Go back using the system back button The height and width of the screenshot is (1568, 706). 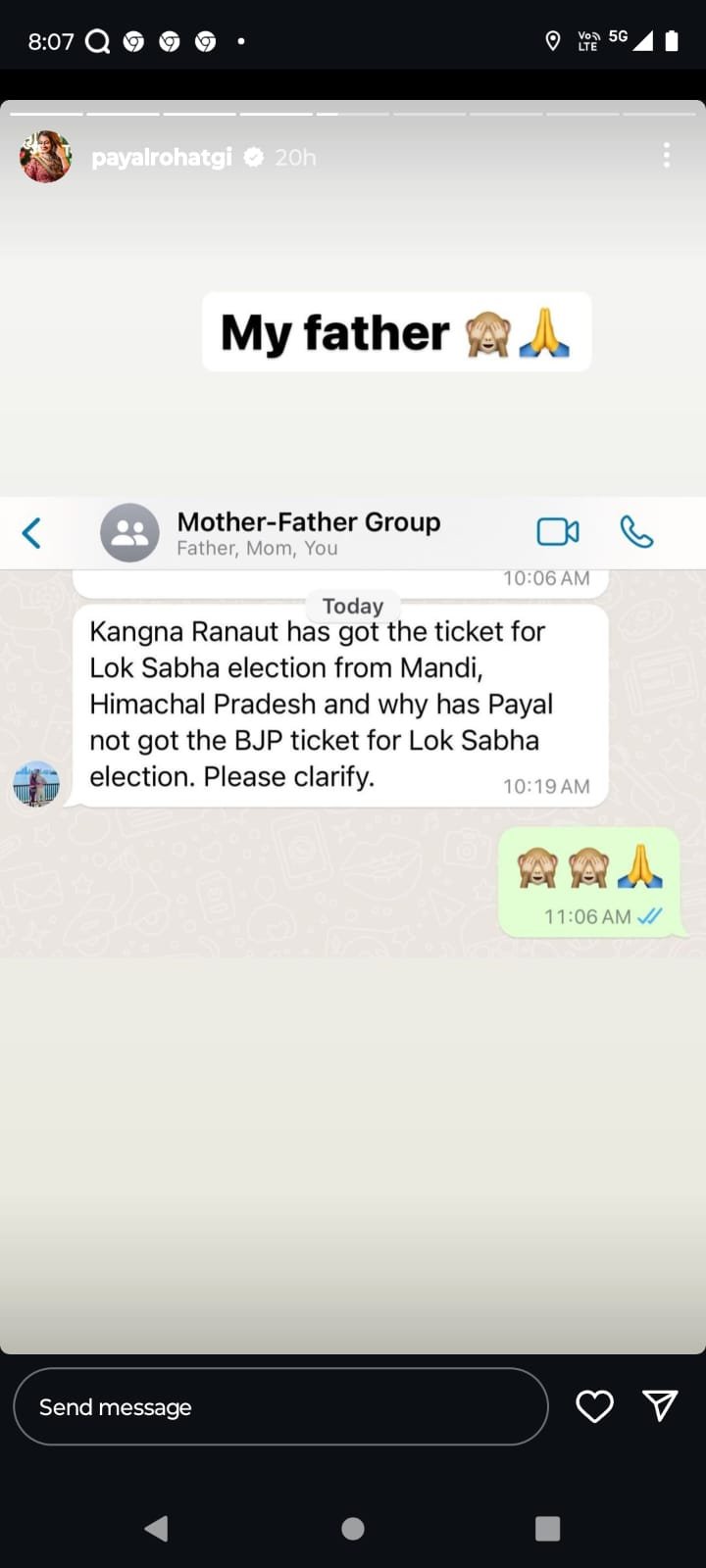(x=156, y=1529)
